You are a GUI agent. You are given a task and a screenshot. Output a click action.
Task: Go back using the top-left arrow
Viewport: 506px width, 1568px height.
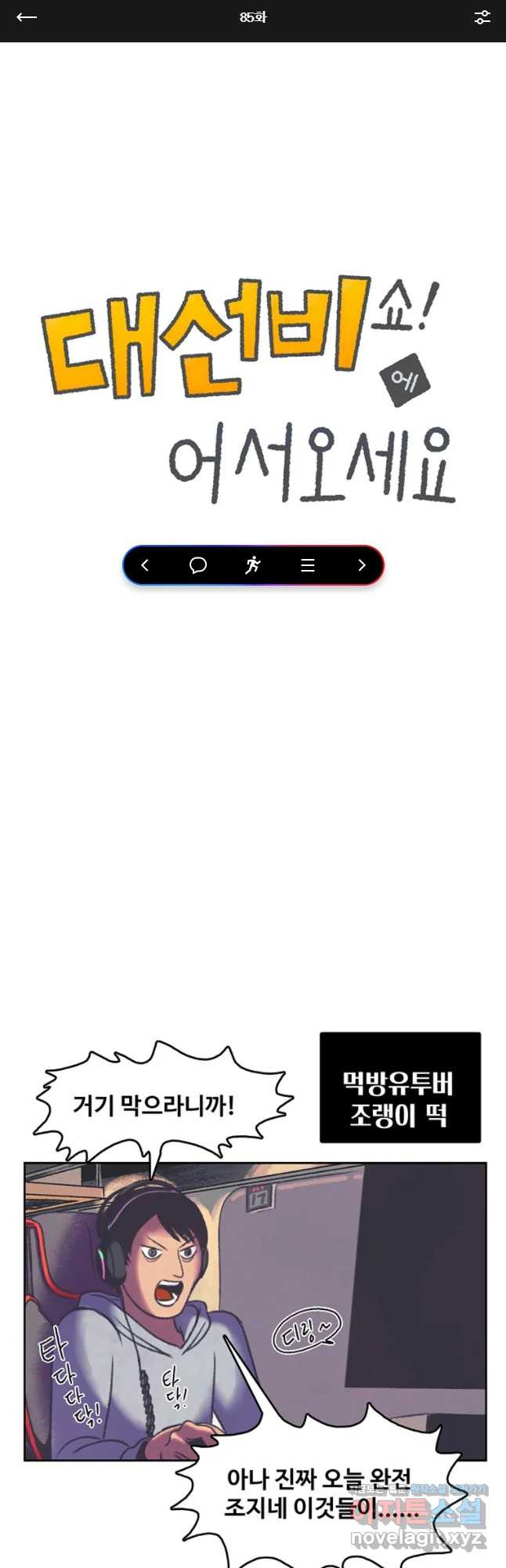(x=26, y=17)
